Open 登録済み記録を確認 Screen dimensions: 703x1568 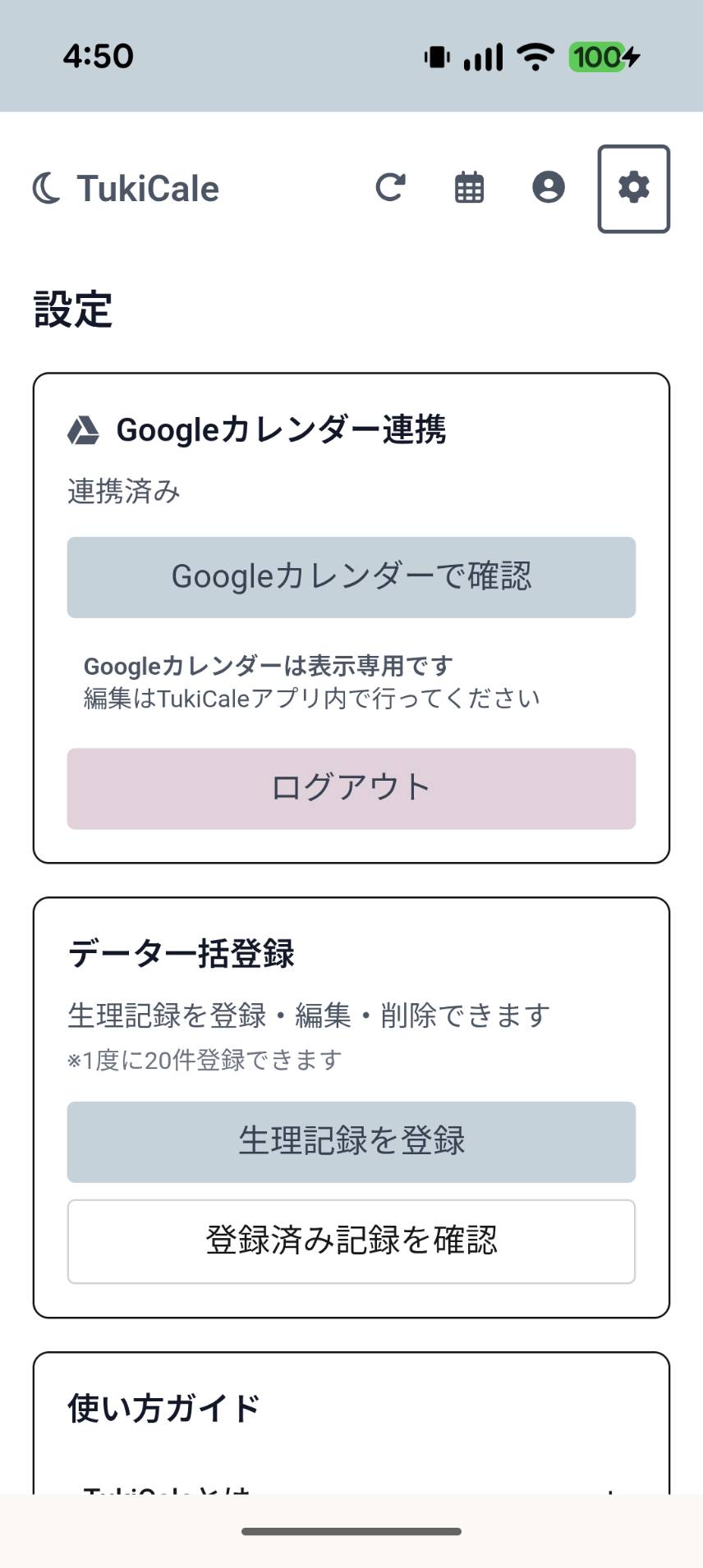[351, 1241]
